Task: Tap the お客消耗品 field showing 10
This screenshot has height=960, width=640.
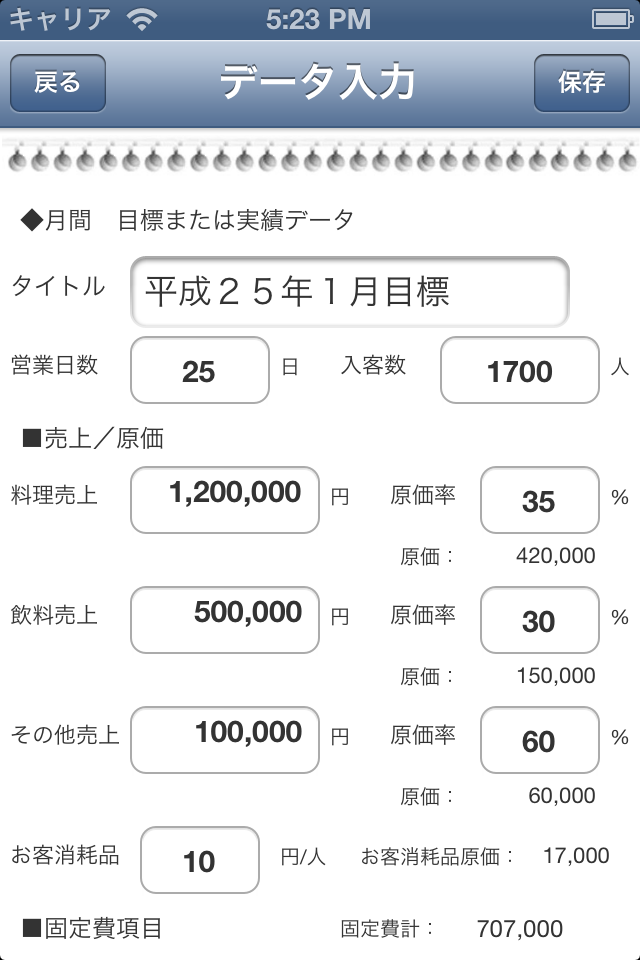Action: (200, 860)
